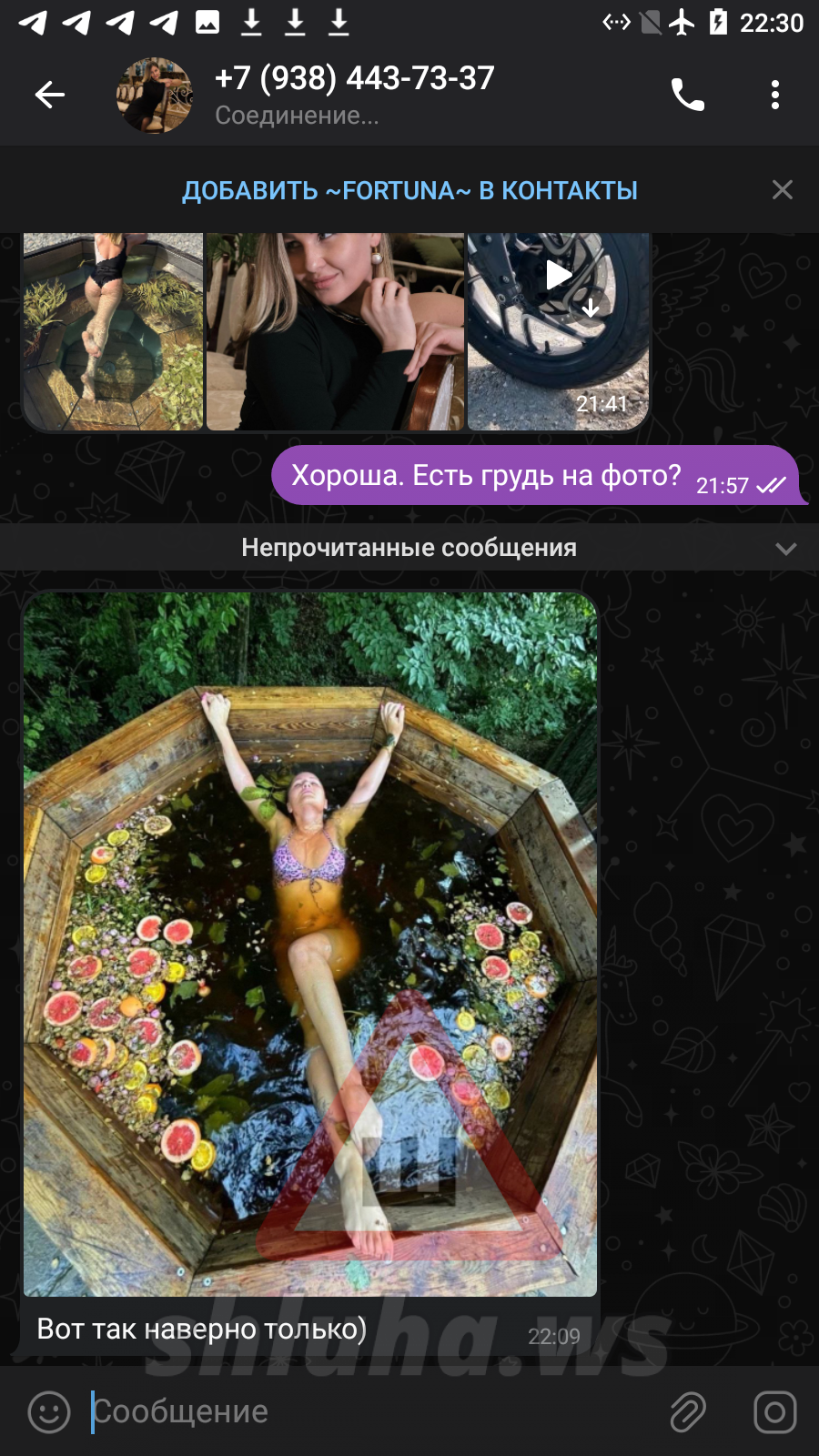Open the contact's profile avatar
The width and height of the screenshot is (819, 1456).
click(x=155, y=95)
